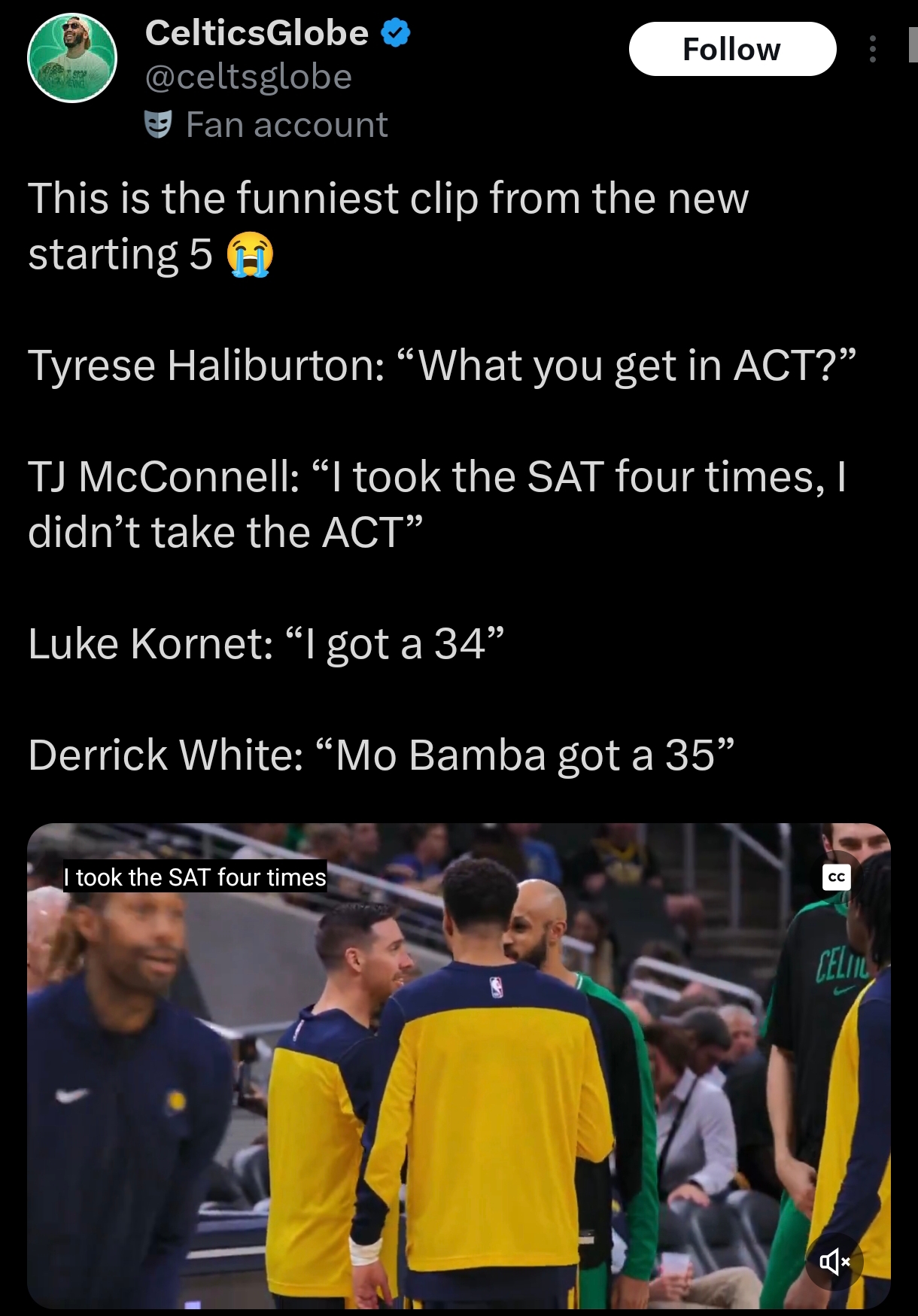Open CelticsGlobe's profile picture

pos(72,58)
